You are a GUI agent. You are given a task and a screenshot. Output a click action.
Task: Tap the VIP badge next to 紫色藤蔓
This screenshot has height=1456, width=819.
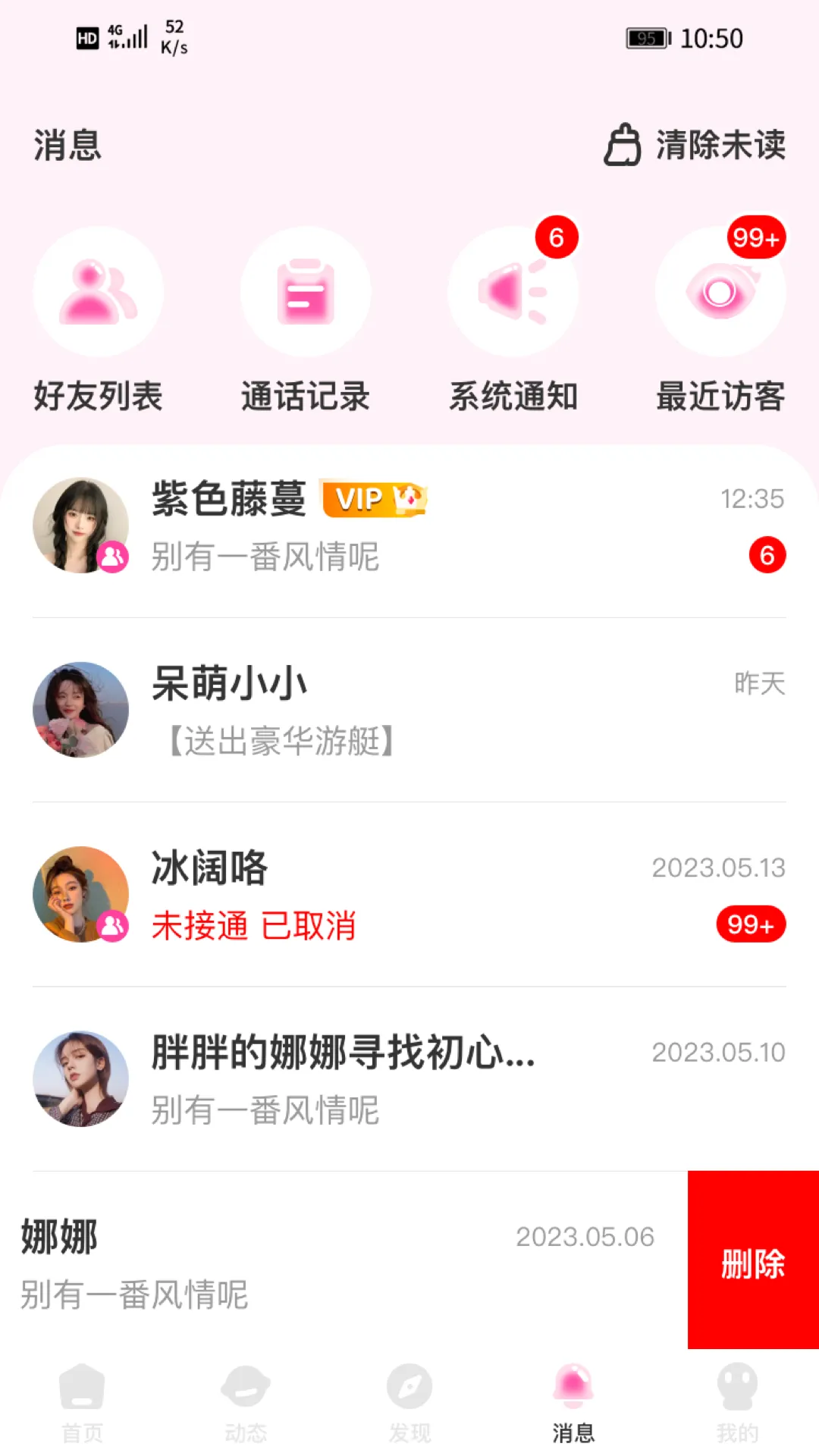click(x=375, y=499)
